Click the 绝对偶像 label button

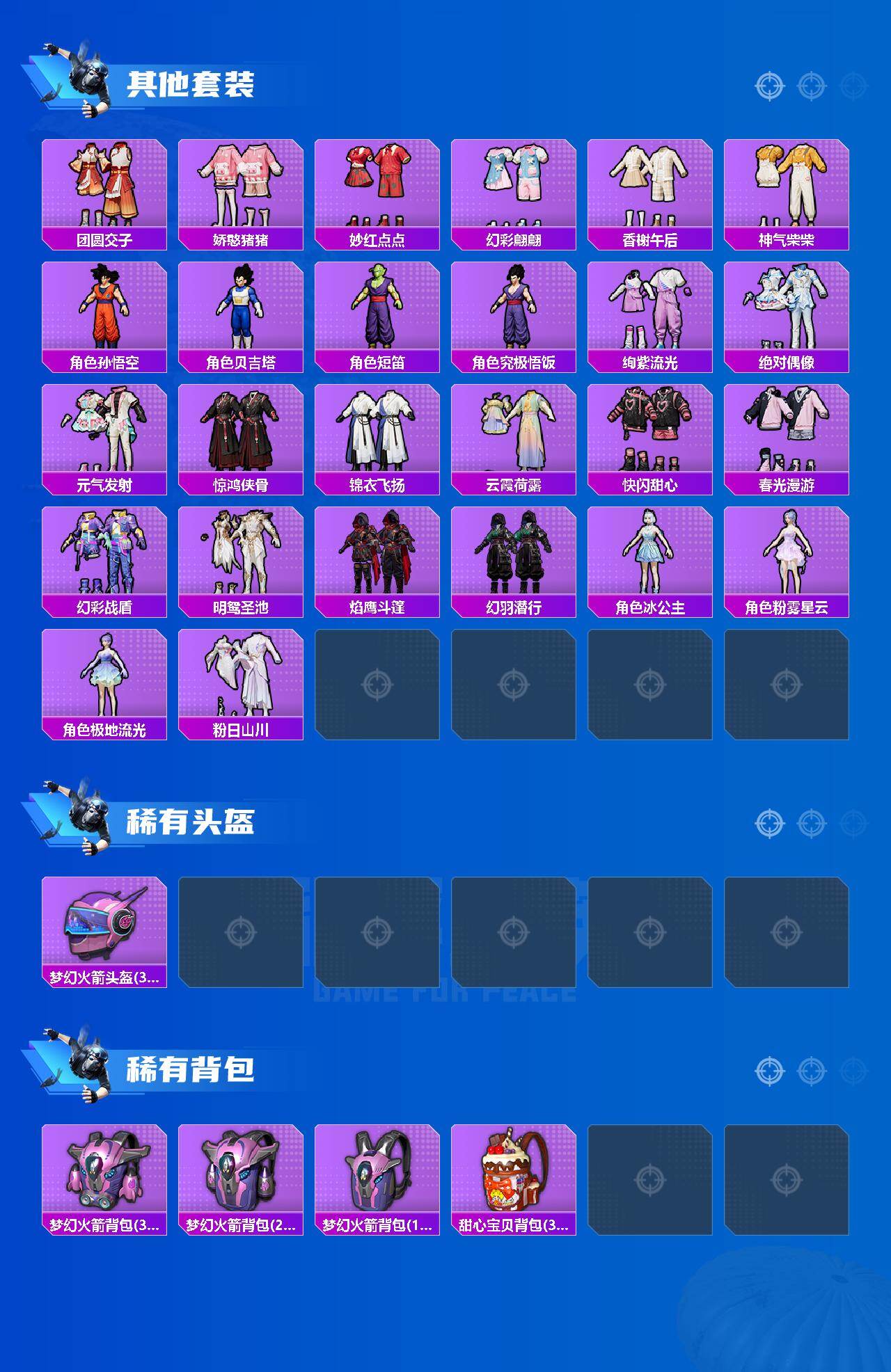click(x=788, y=362)
